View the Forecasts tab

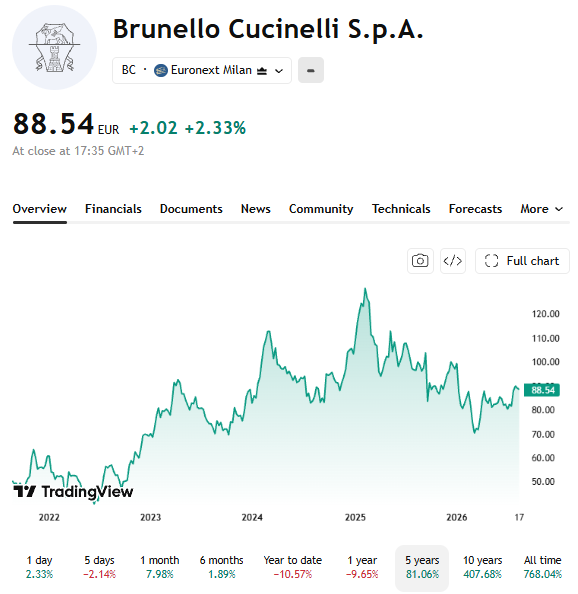475,209
